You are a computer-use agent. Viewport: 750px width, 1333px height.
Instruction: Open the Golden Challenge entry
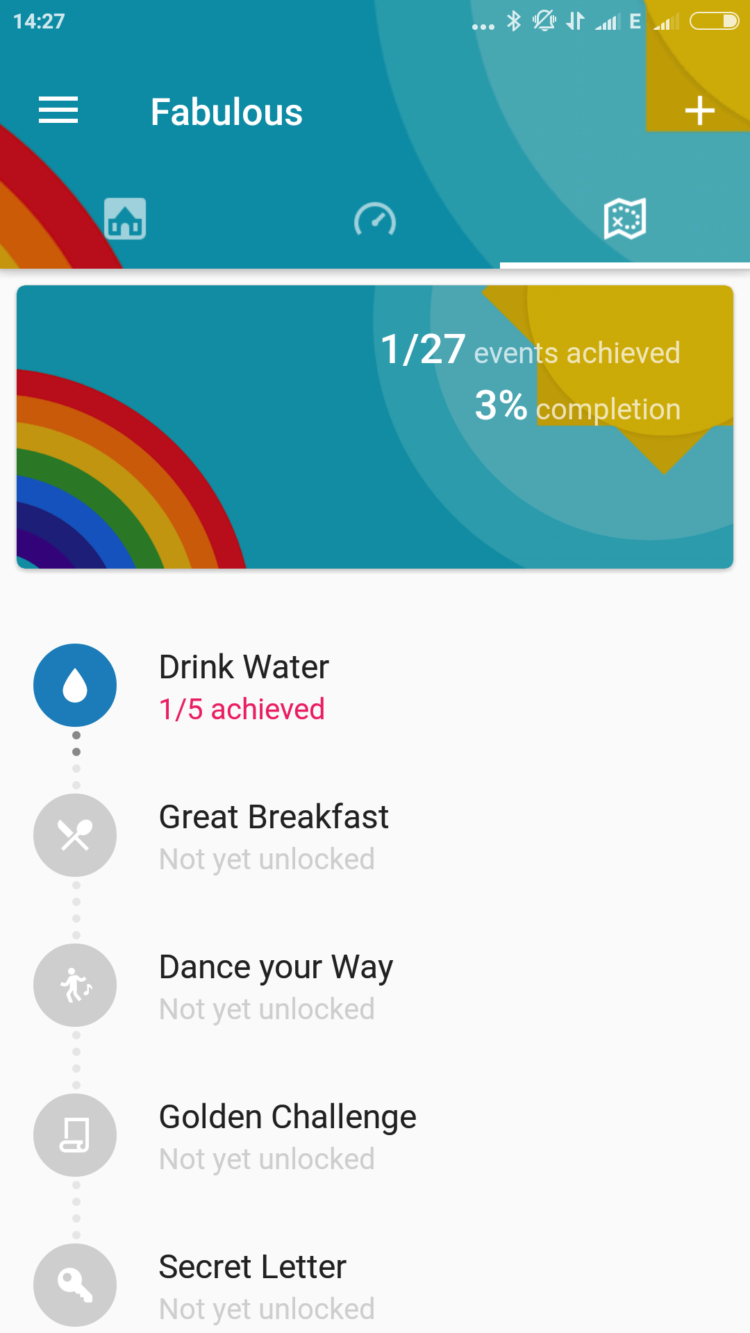pos(287,1136)
